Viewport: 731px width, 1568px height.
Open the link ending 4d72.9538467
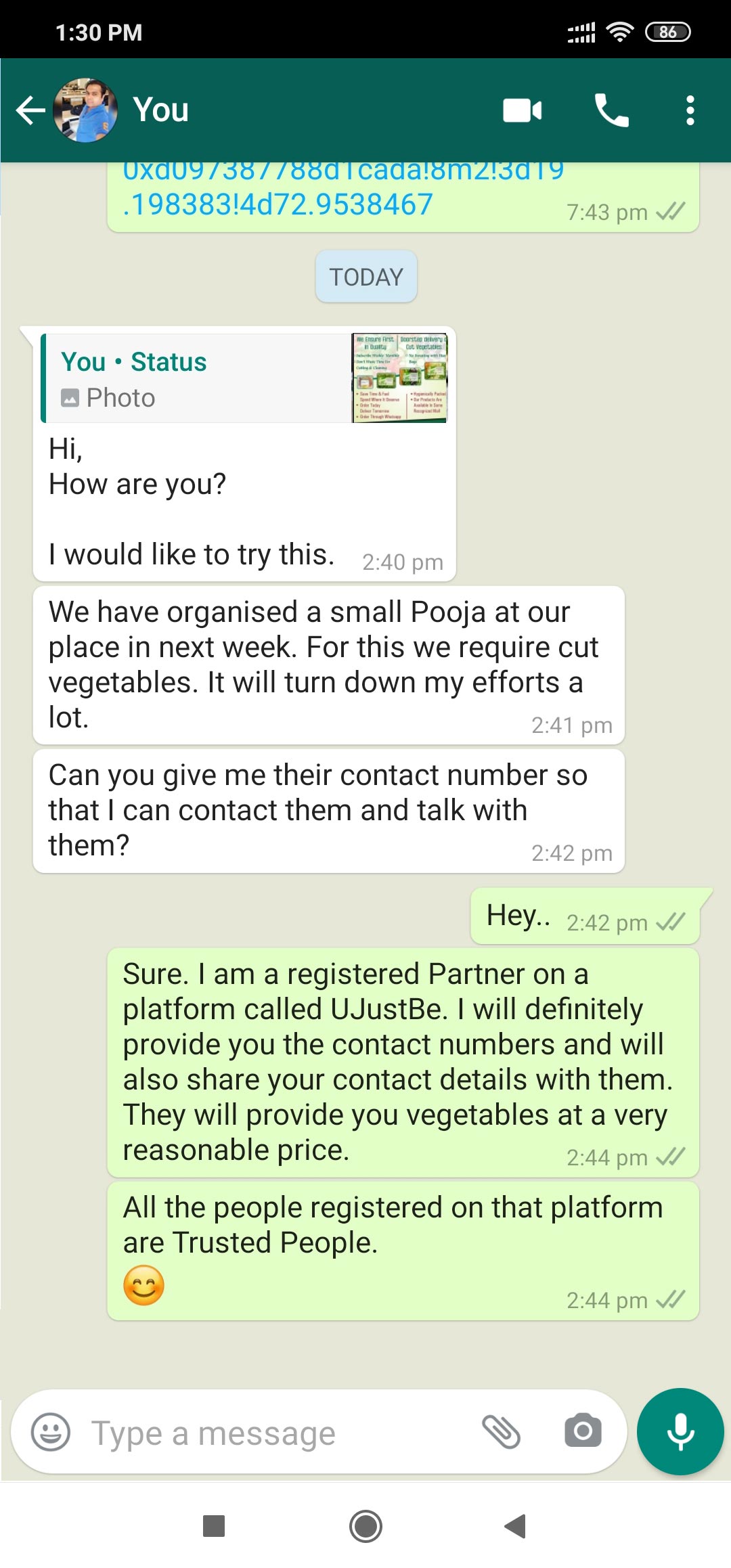coord(278,204)
